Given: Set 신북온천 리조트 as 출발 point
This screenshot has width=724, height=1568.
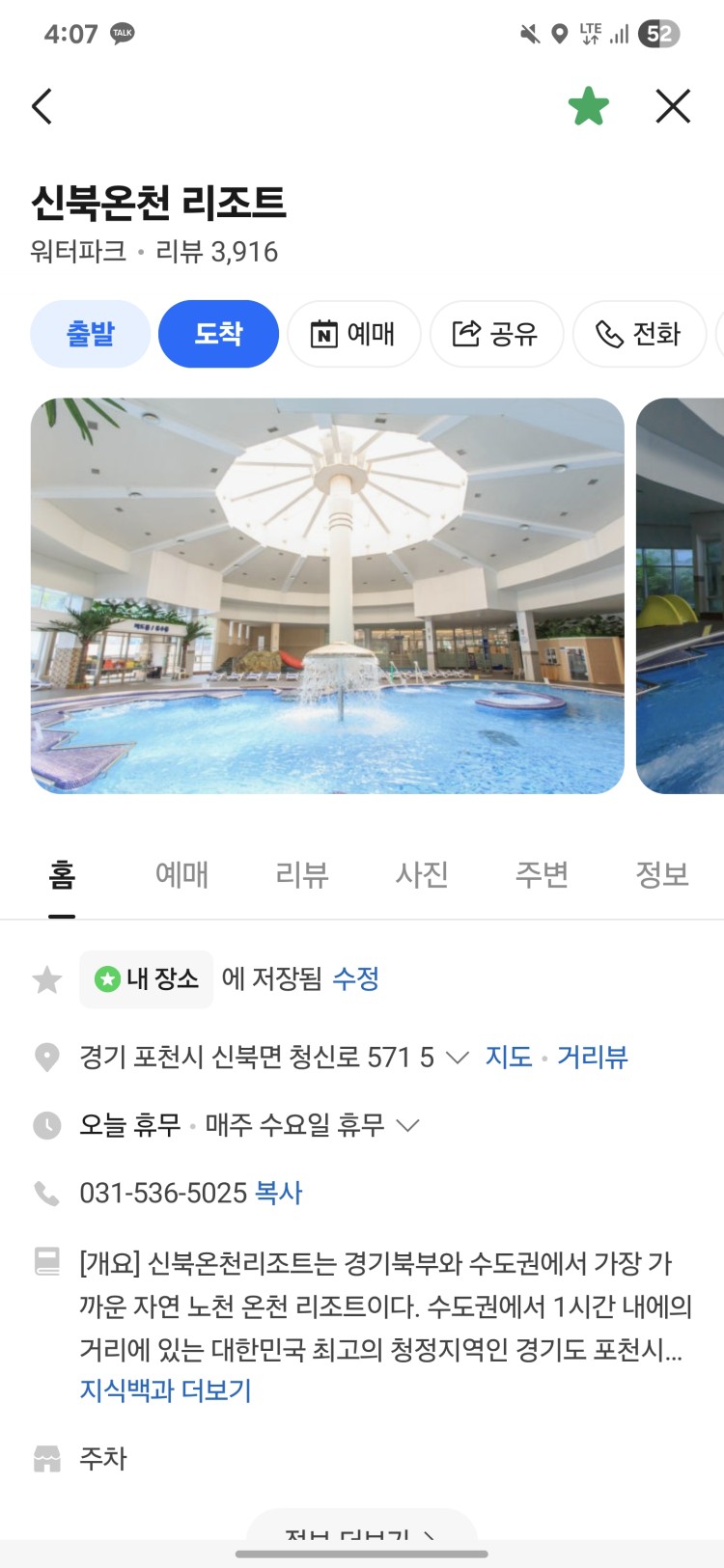Looking at the screenshot, I should (90, 334).
